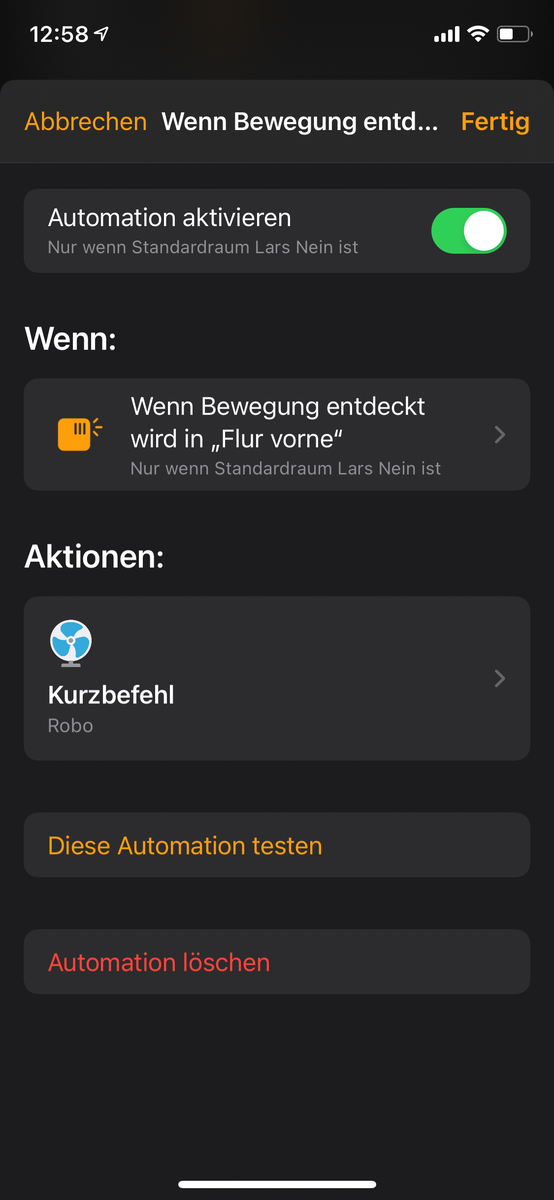Open the Kurzbefehl Robo action
This screenshot has width=554, height=1200.
point(277,679)
